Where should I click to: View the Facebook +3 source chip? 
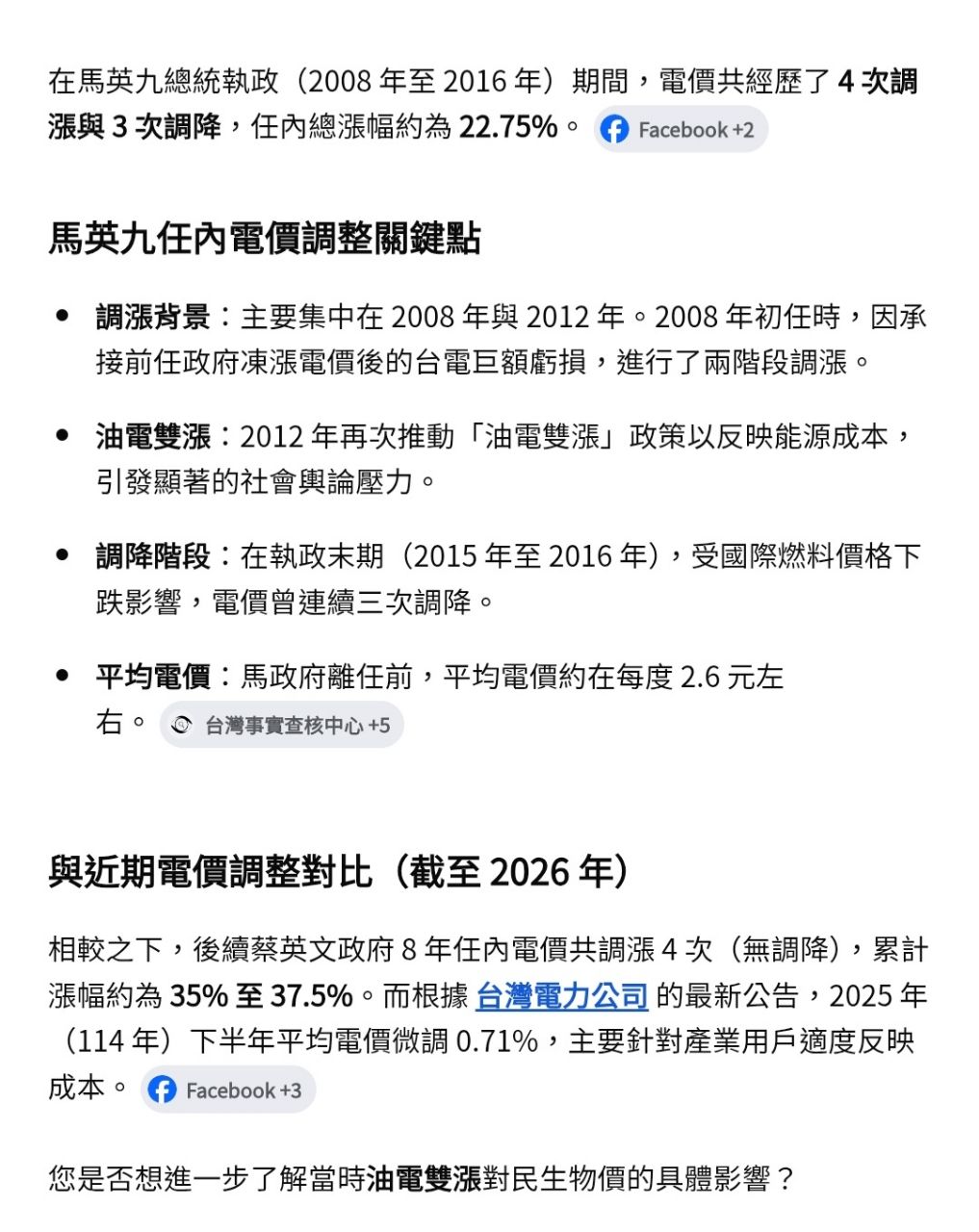[228, 1091]
